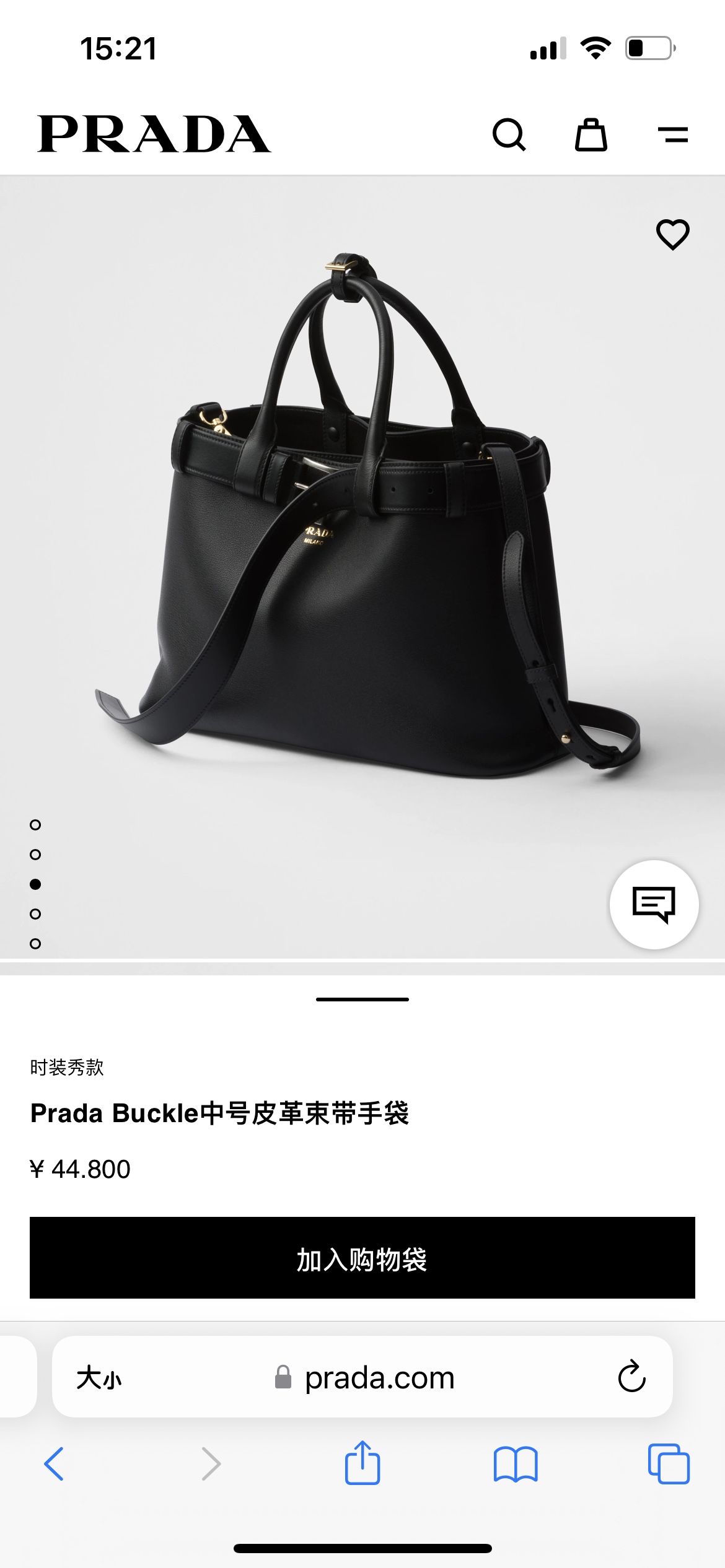Open the hamburger menu
This screenshot has height=1568, width=725.
tap(673, 134)
